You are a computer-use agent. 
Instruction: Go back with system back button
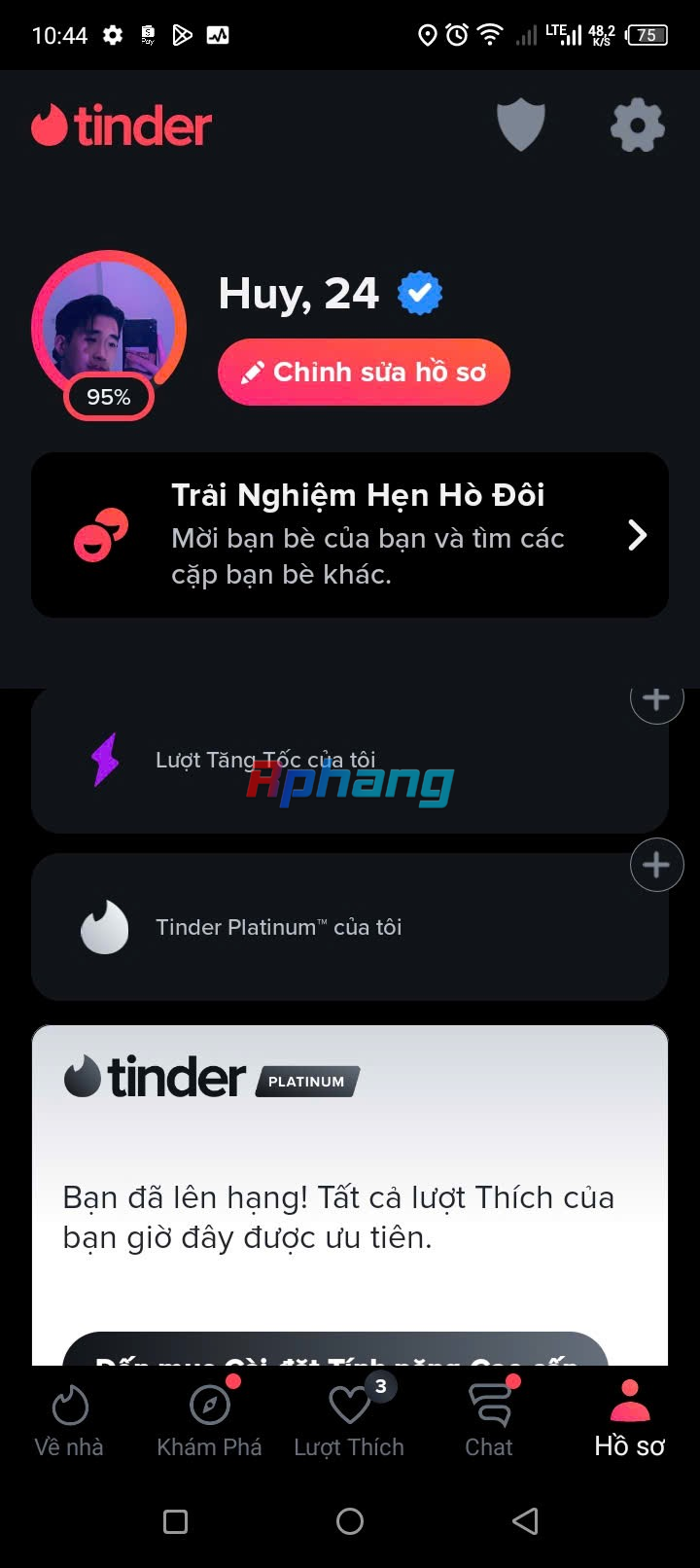(525, 1521)
